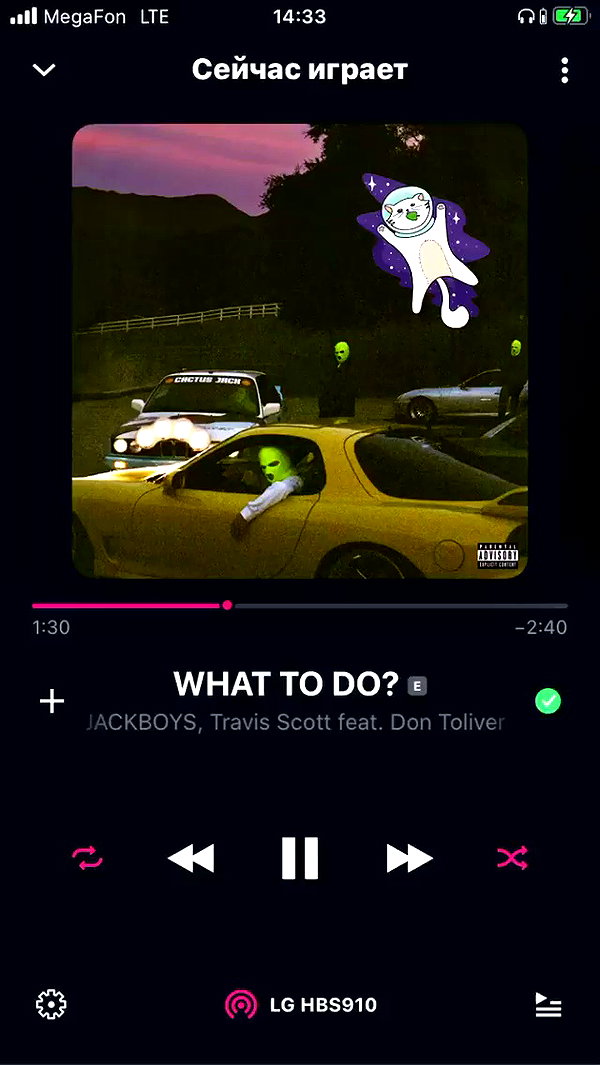This screenshot has width=600, height=1065.
Task: Pause the current song
Action: pyautogui.click(x=300, y=858)
